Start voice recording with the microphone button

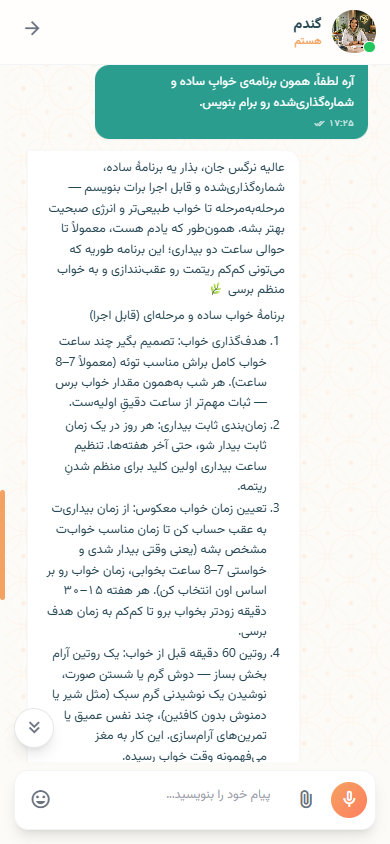pos(349,800)
